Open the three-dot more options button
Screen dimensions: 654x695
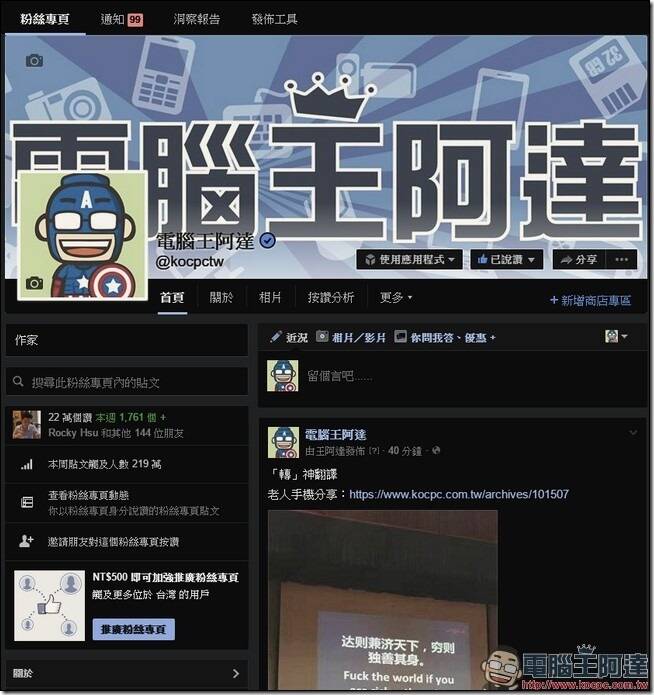click(622, 259)
